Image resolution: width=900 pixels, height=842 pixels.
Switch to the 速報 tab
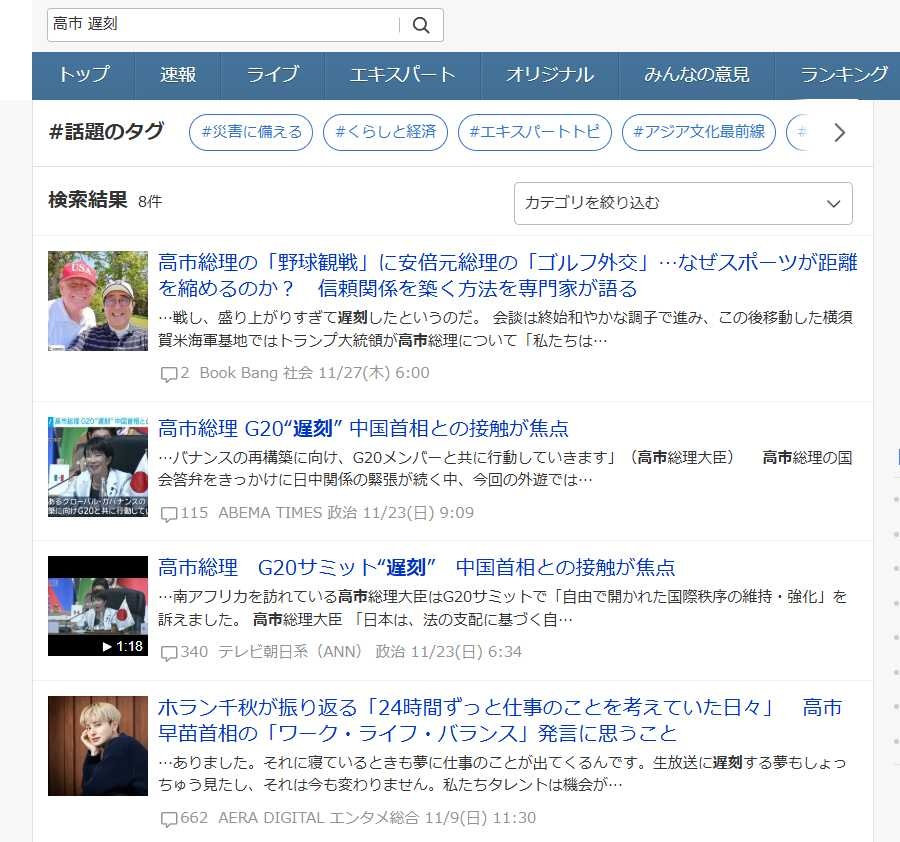coord(178,75)
